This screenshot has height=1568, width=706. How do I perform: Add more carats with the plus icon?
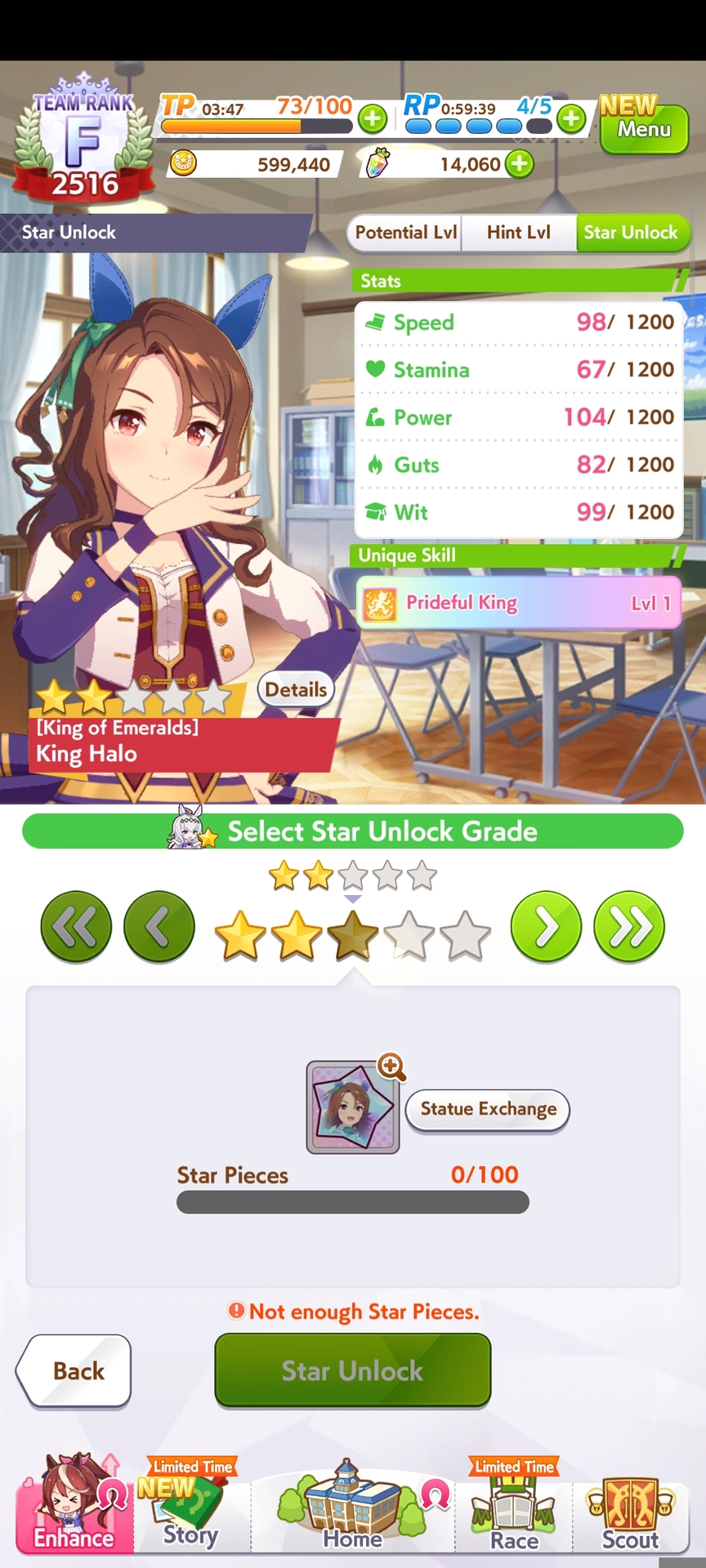[519, 164]
